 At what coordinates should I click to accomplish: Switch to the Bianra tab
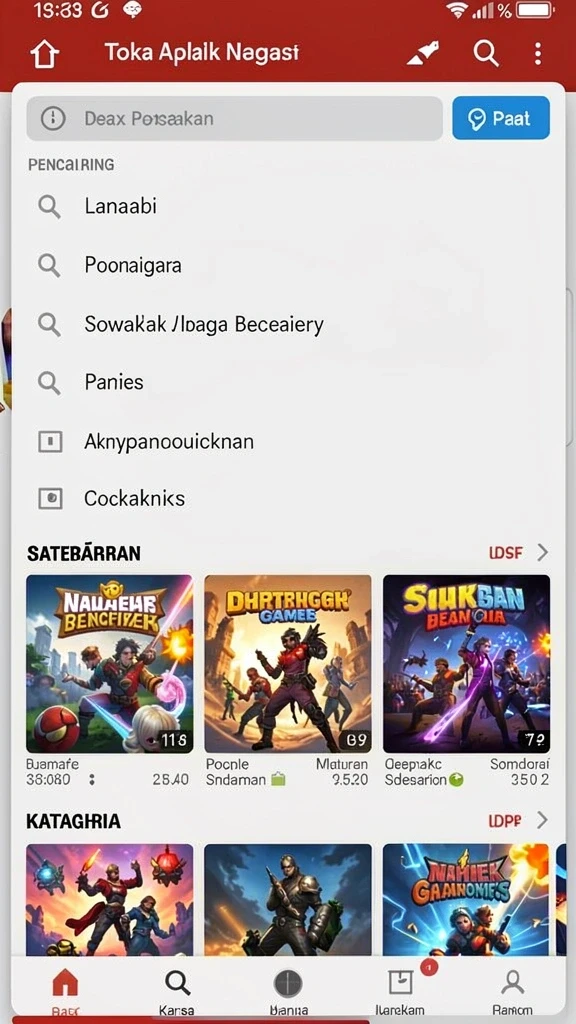[x=288, y=991]
